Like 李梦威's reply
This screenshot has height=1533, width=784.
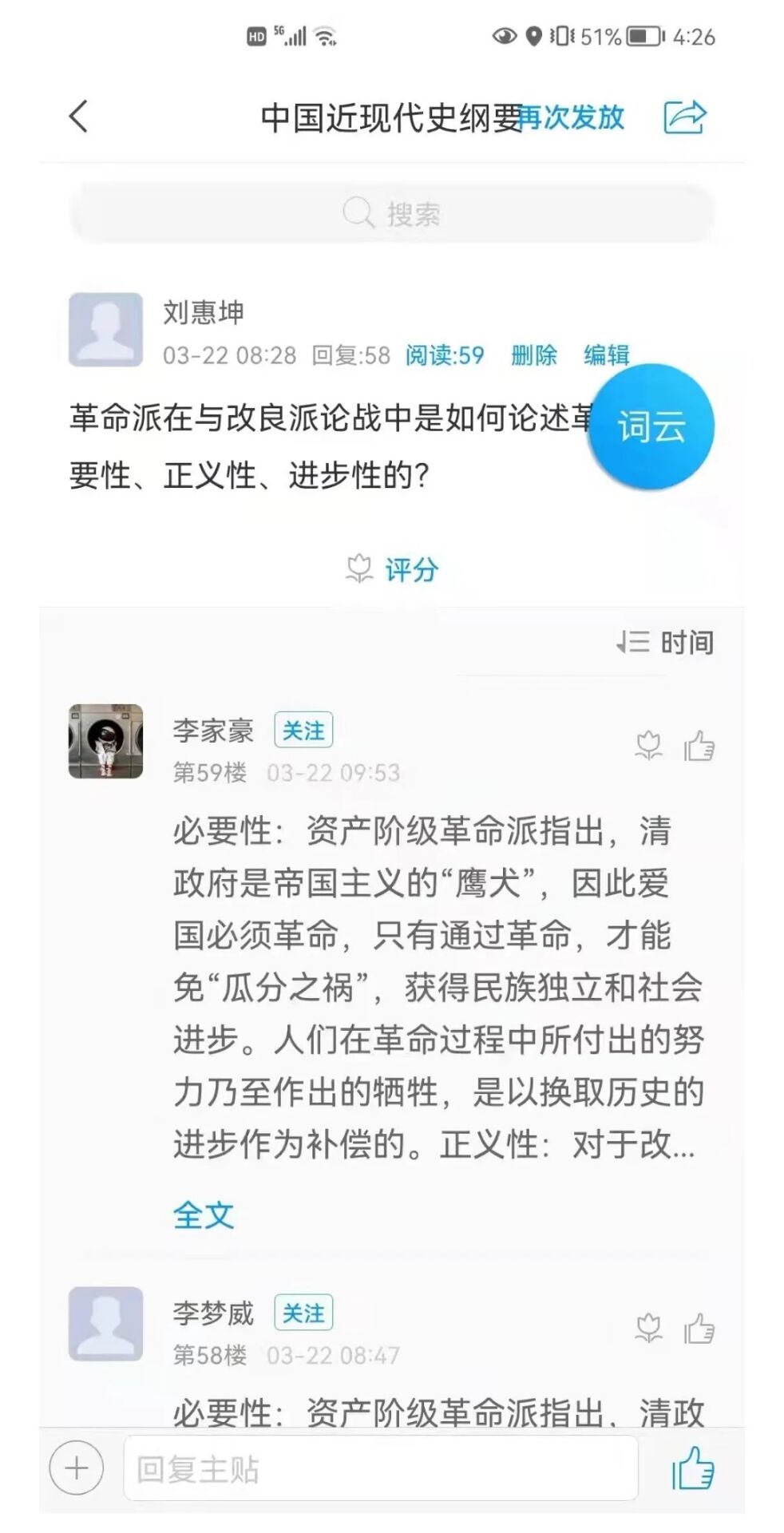[x=699, y=1329]
